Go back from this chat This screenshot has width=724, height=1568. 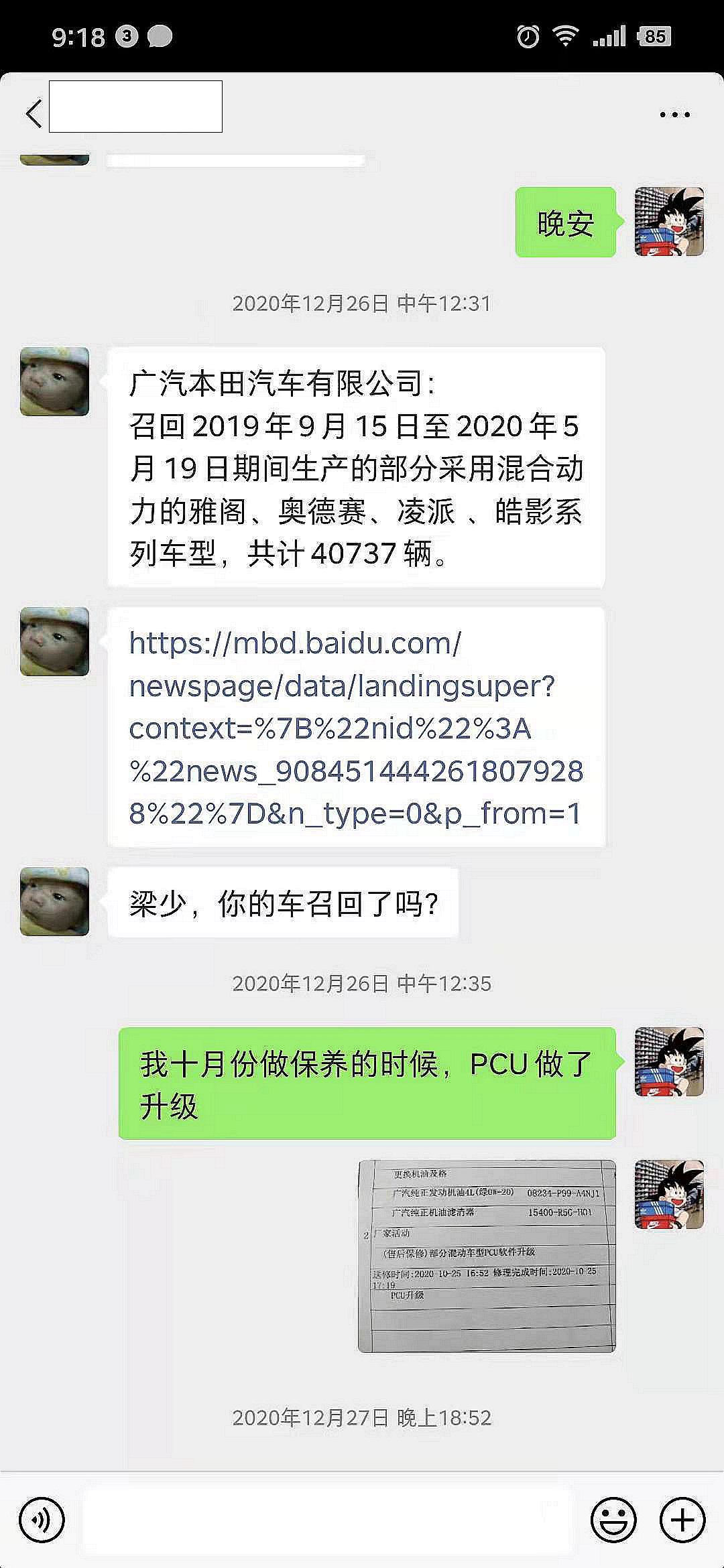point(34,113)
